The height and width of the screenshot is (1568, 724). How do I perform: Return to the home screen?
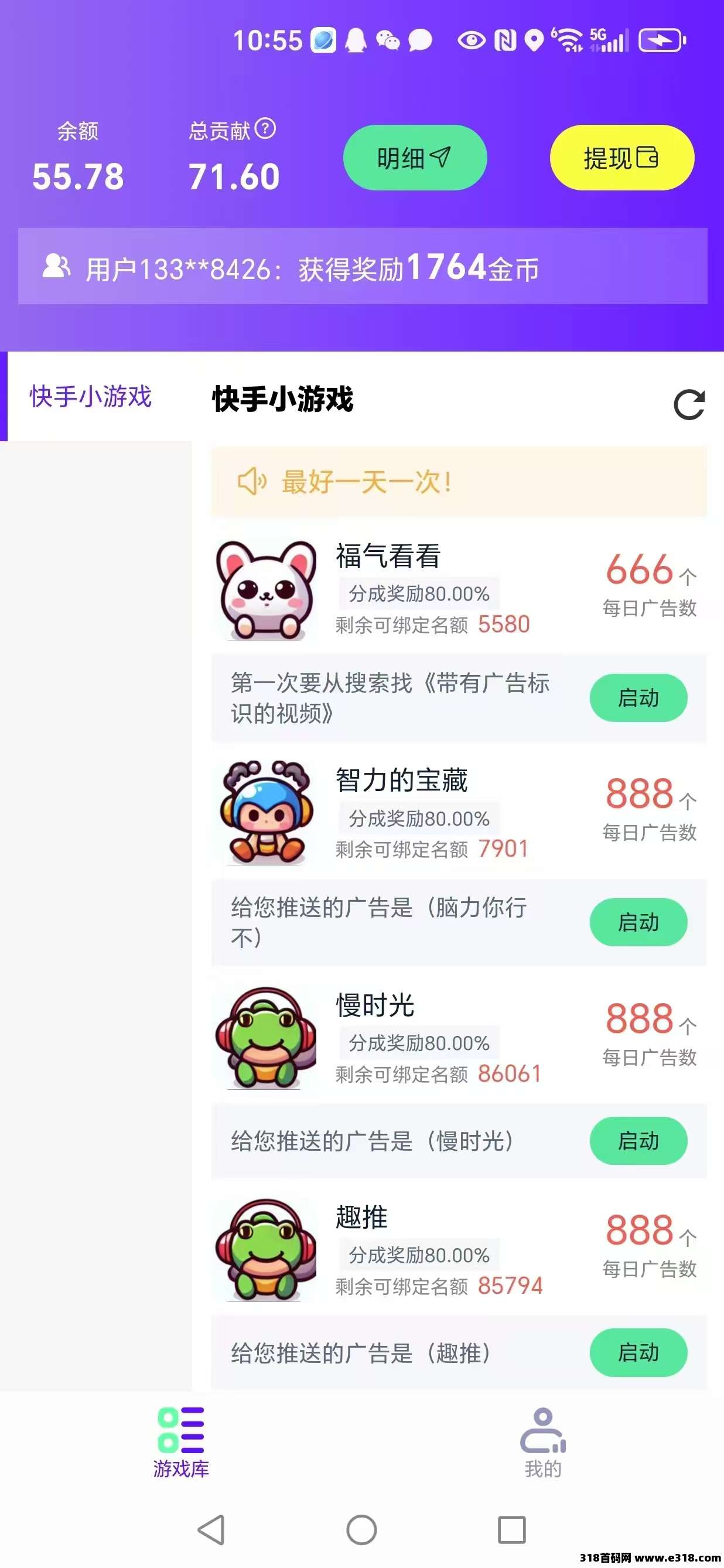pyautogui.click(x=361, y=1529)
